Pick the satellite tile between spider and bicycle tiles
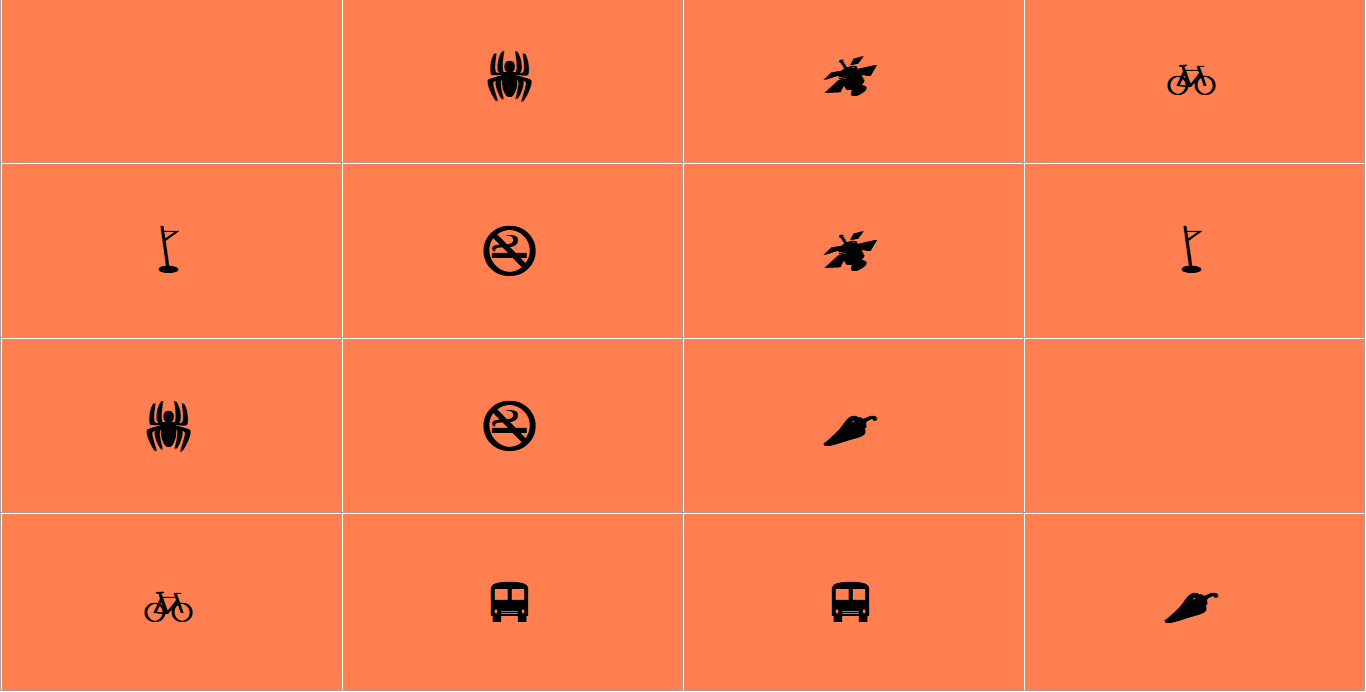Screen dimensions: 1366x692 pyautogui.click(x=851, y=77)
